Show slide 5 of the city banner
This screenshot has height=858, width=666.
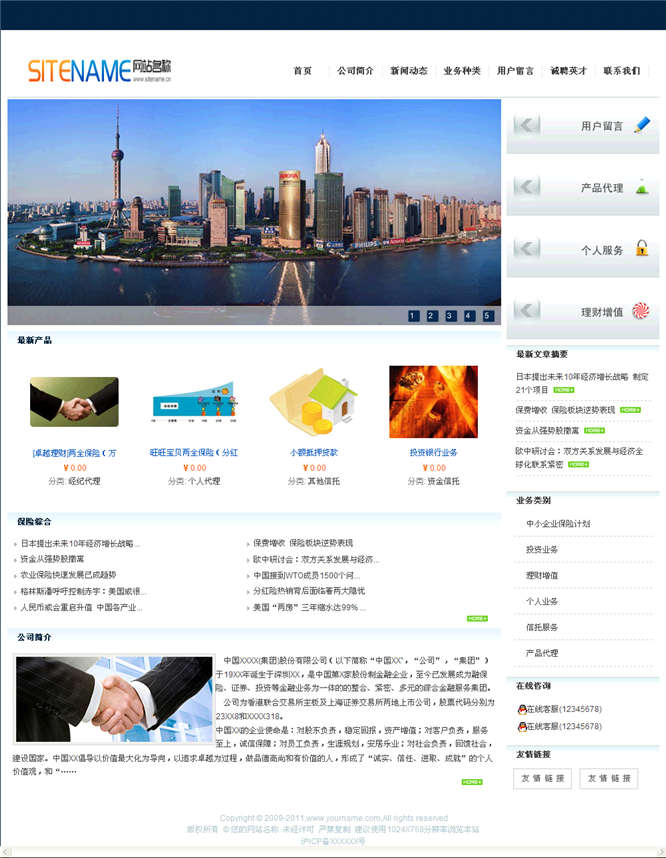tap(488, 316)
